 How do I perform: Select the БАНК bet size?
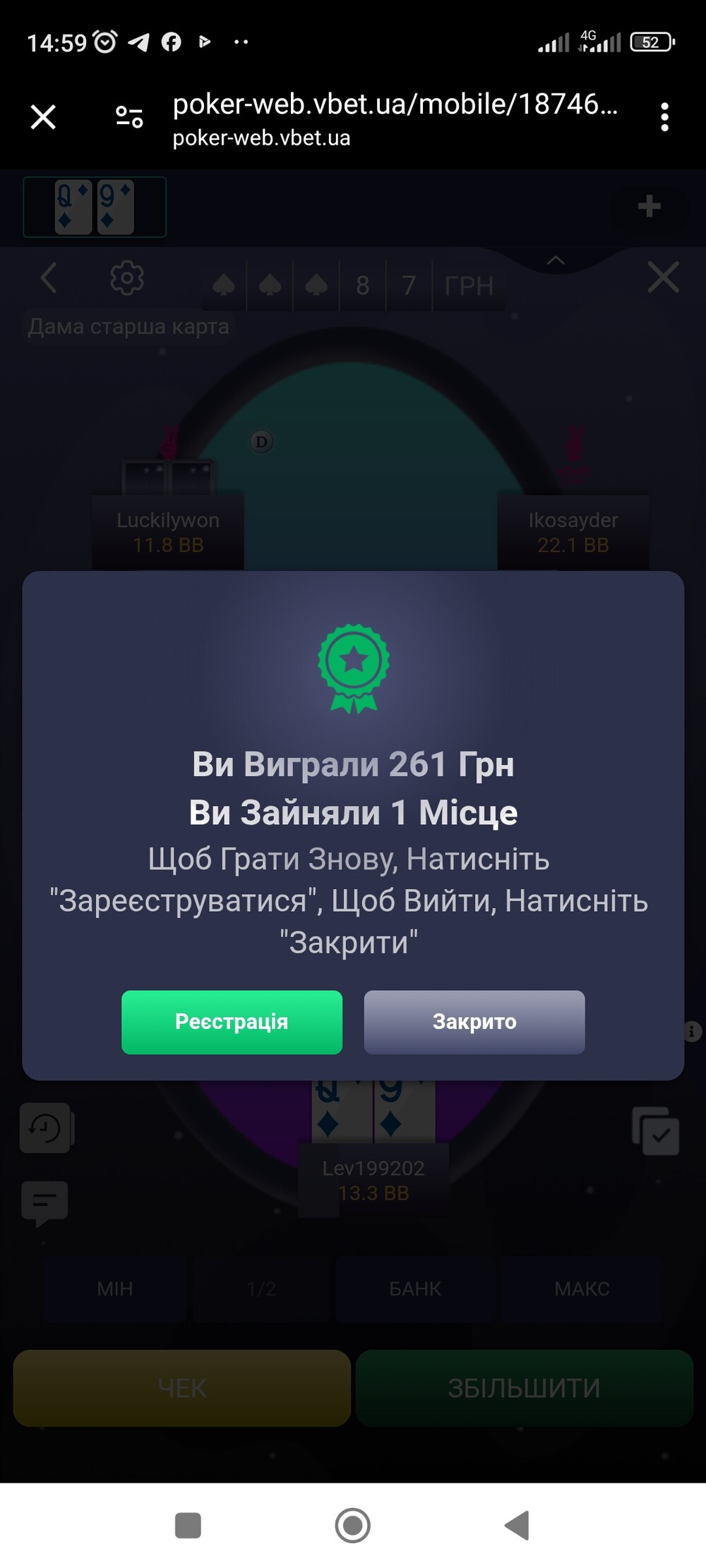click(415, 1289)
